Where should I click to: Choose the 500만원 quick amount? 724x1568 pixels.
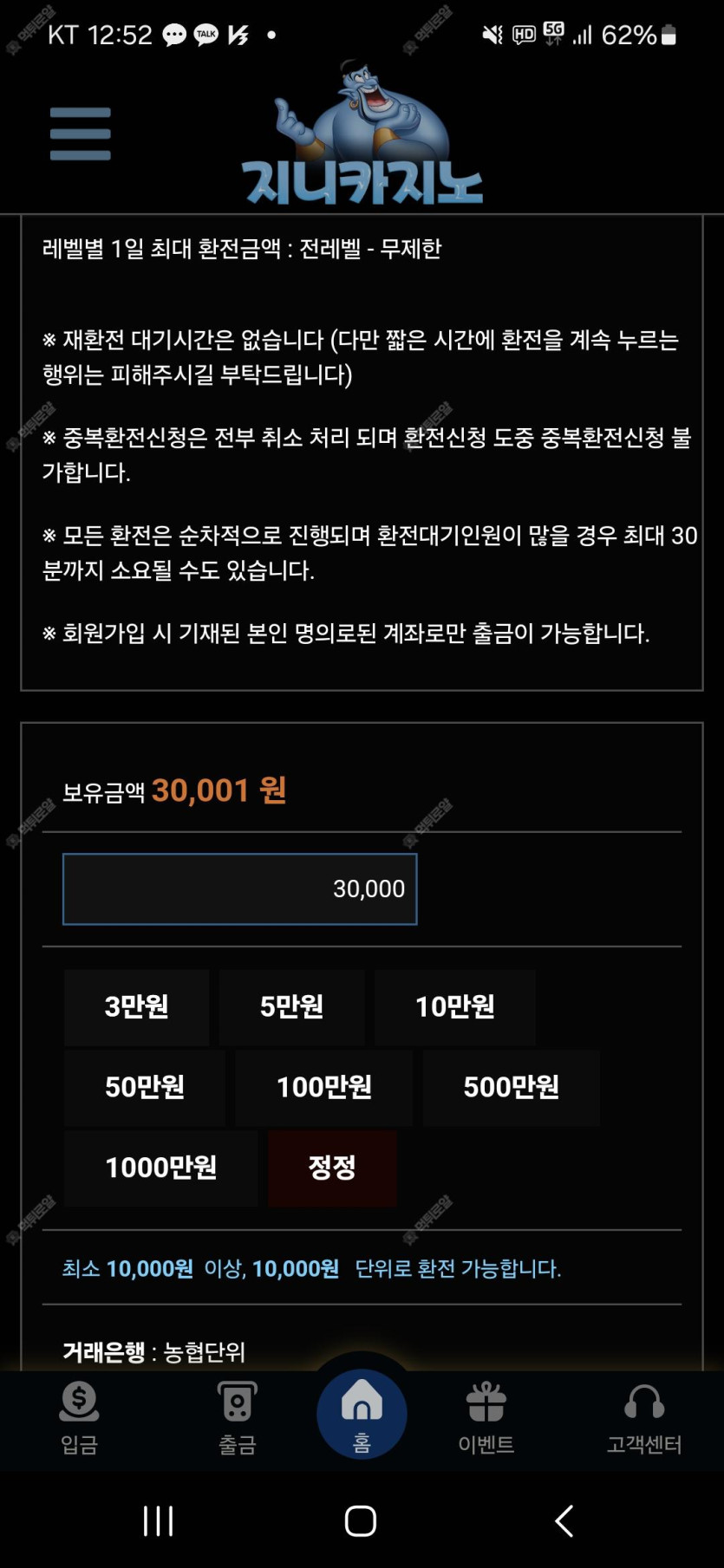tap(511, 1088)
